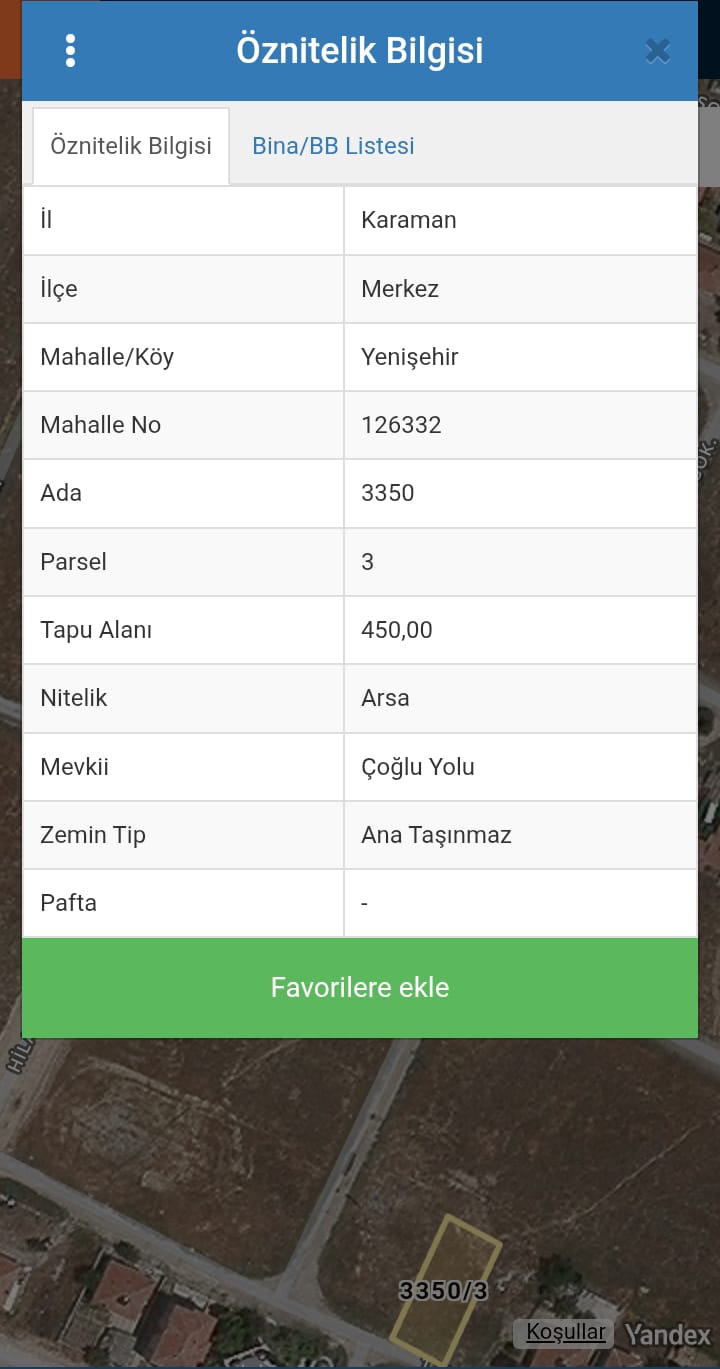Click the Öznitelik Bilgisi title in header

(x=360, y=49)
